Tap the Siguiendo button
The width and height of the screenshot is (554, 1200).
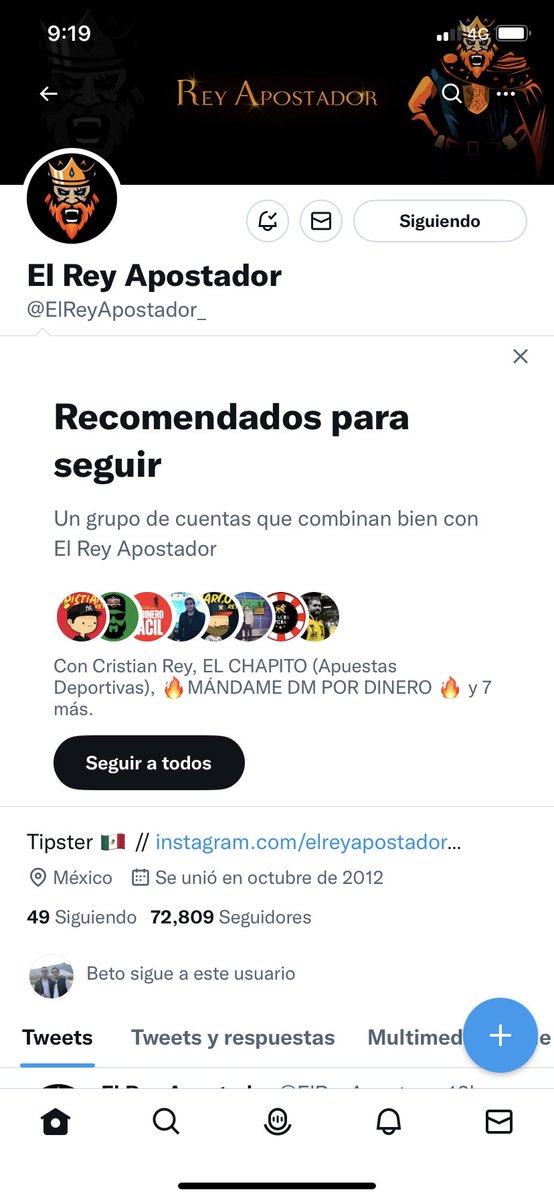[x=440, y=221]
